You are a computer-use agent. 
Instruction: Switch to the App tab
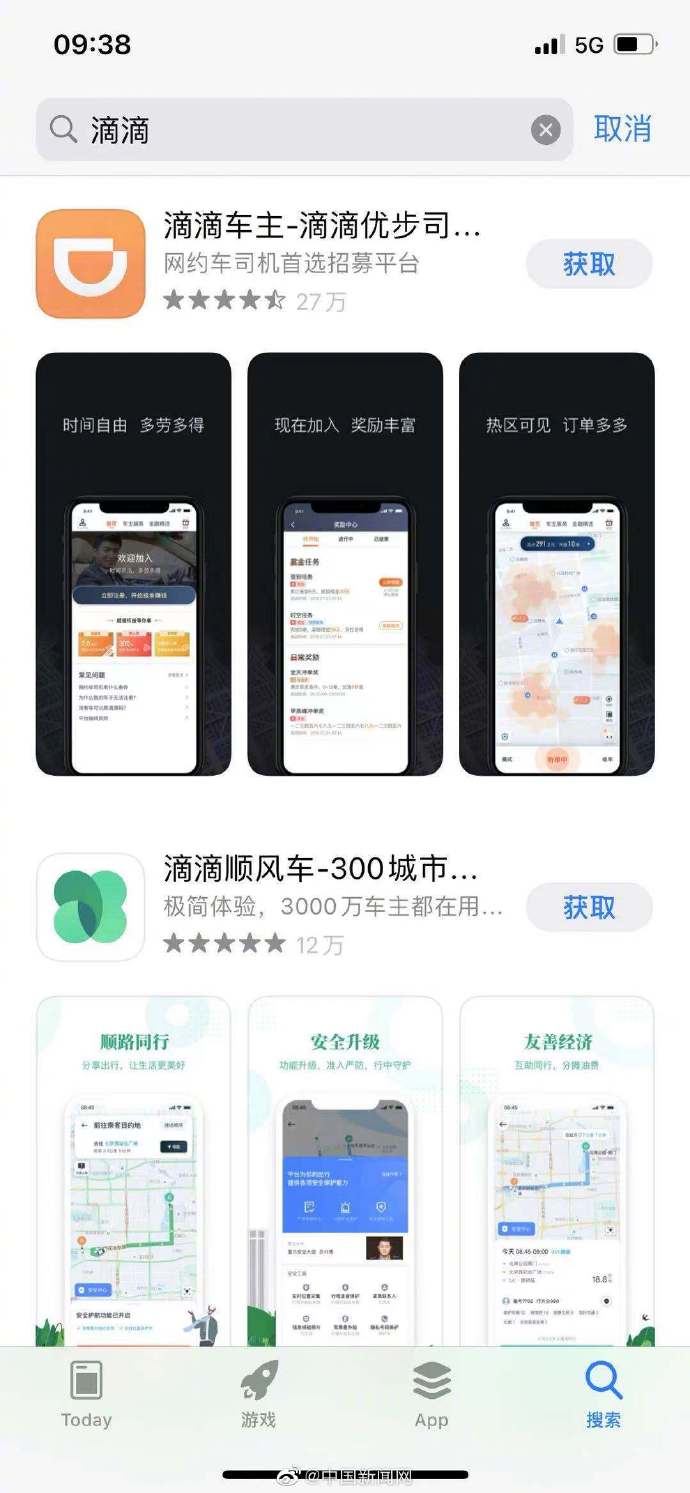pyautogui.click(x=431, y=1395)
